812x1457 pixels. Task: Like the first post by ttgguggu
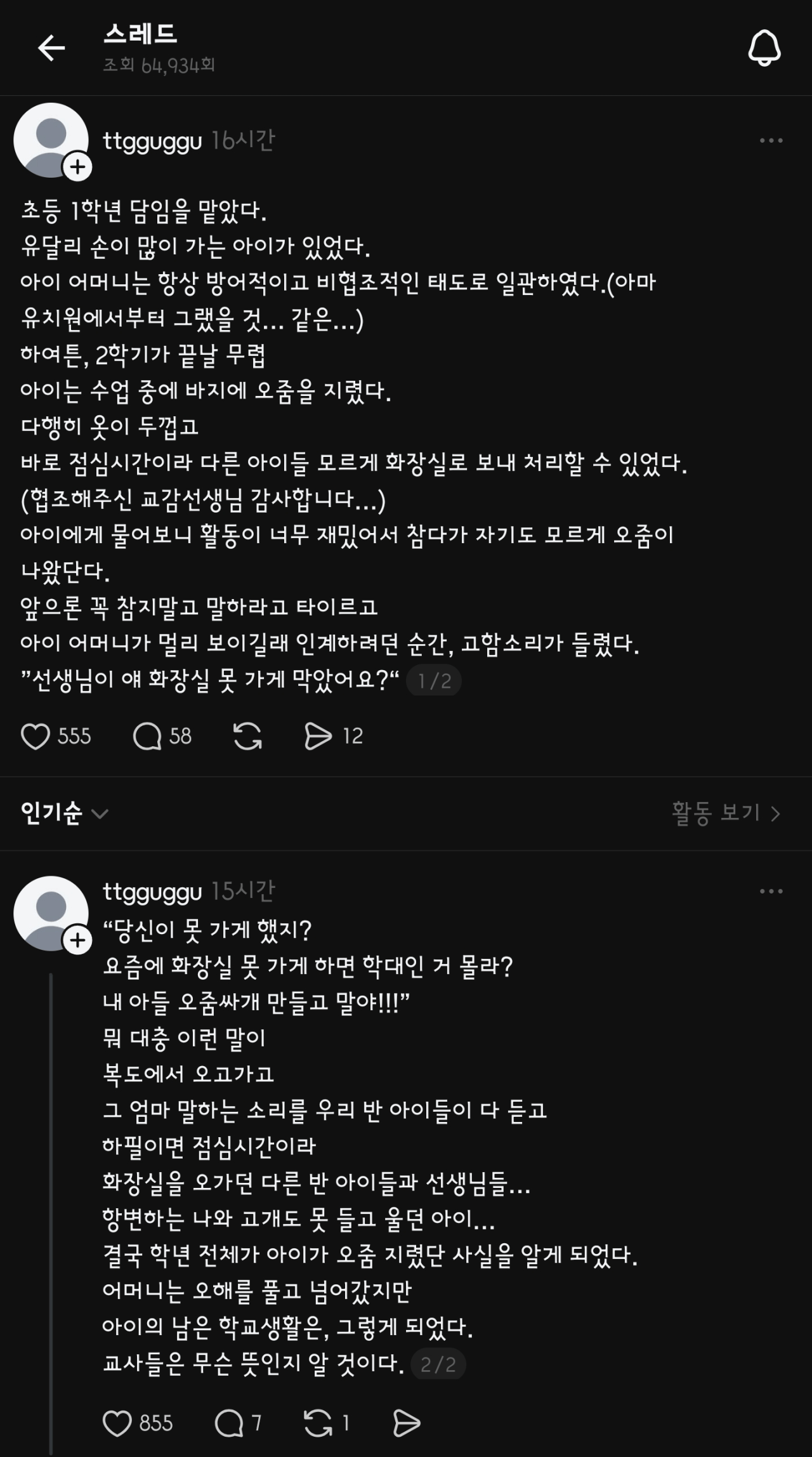pos(38,736)
